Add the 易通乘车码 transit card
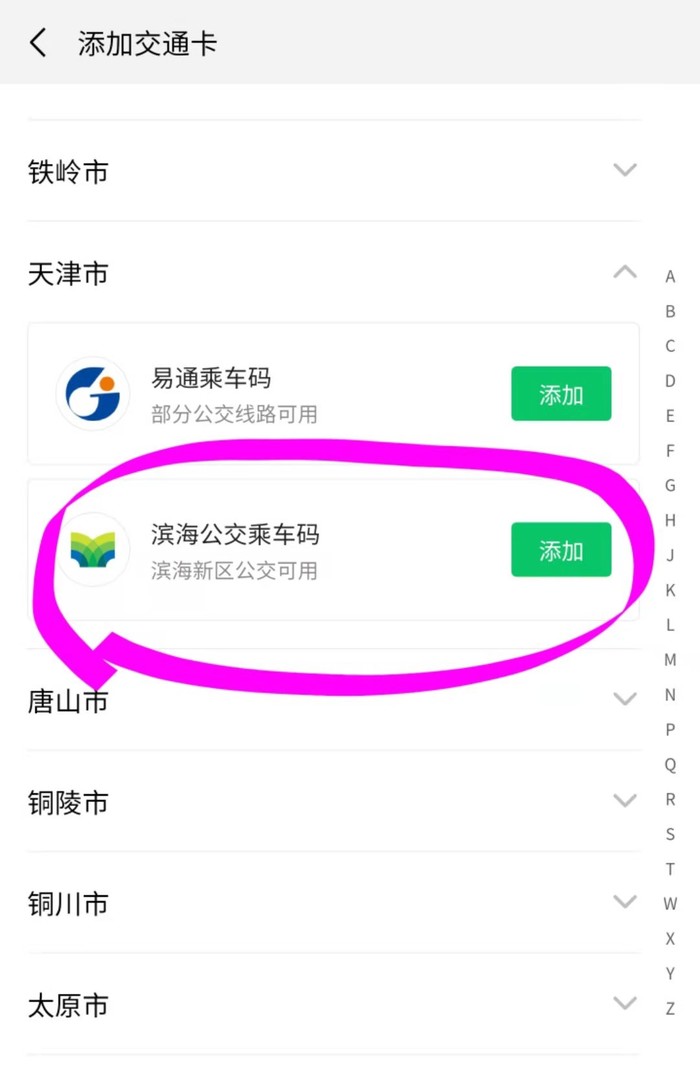 (x=560, y=394)
